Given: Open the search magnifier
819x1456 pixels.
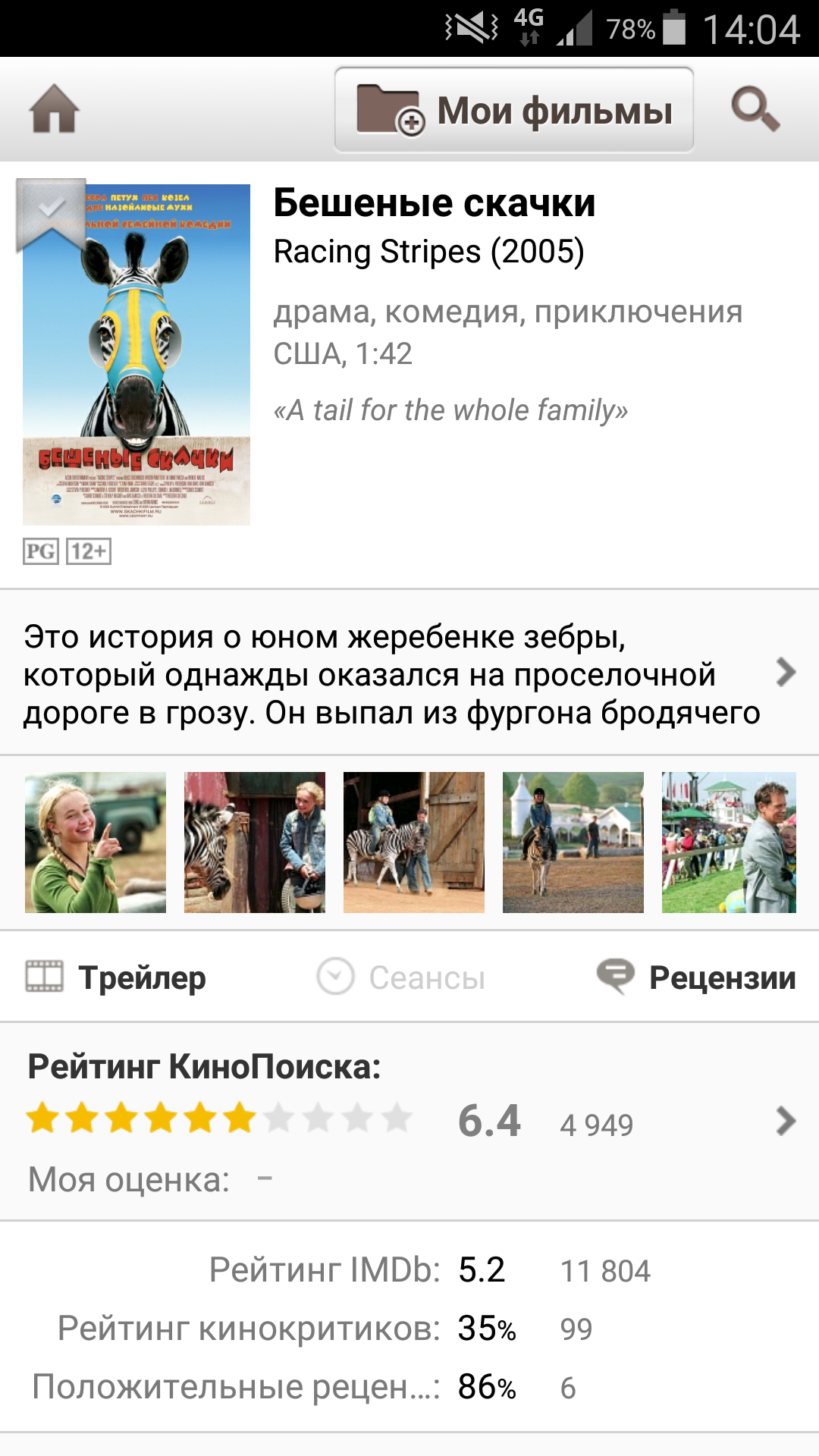Looking at the screenshot, I should pos(755,110).
